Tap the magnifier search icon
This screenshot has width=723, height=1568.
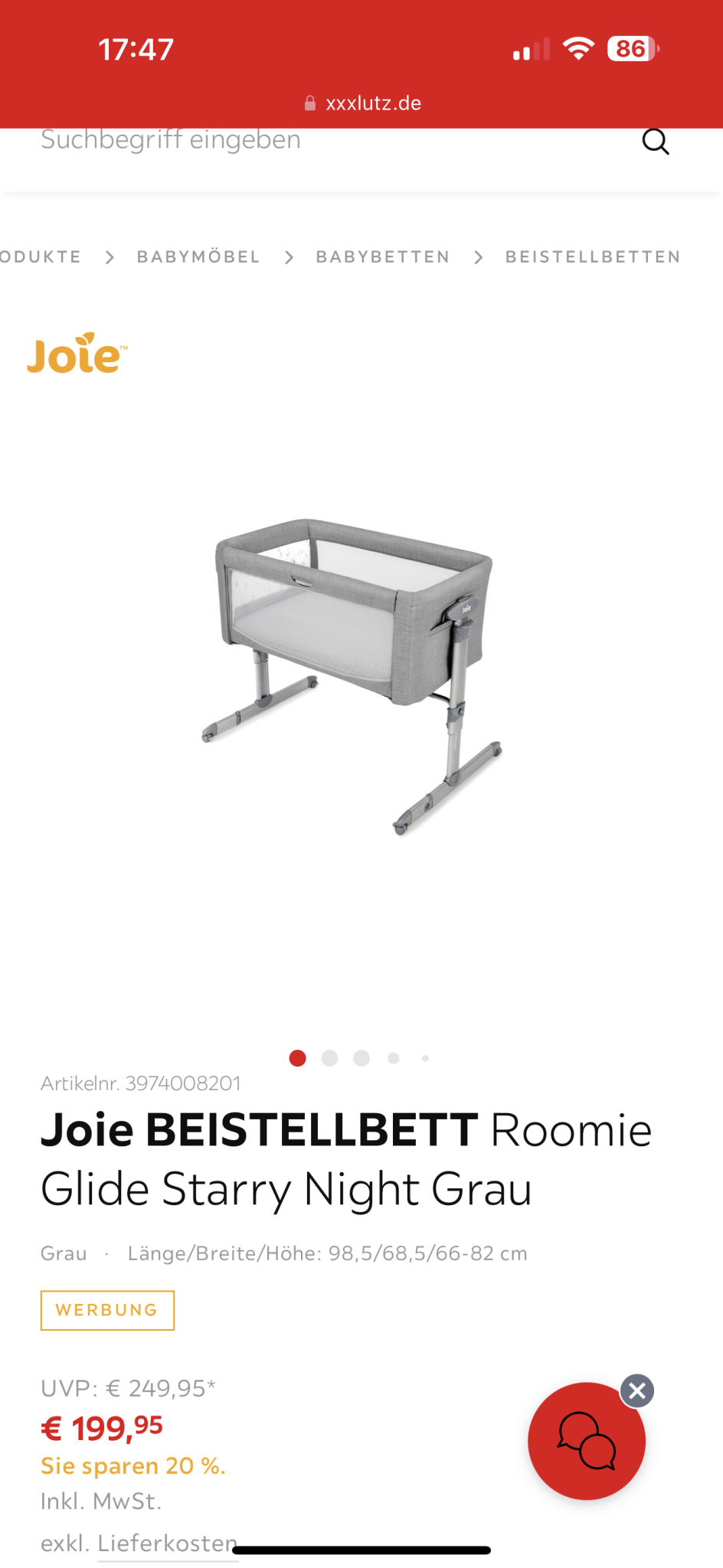pyautogui.click(x=655, y=142)
